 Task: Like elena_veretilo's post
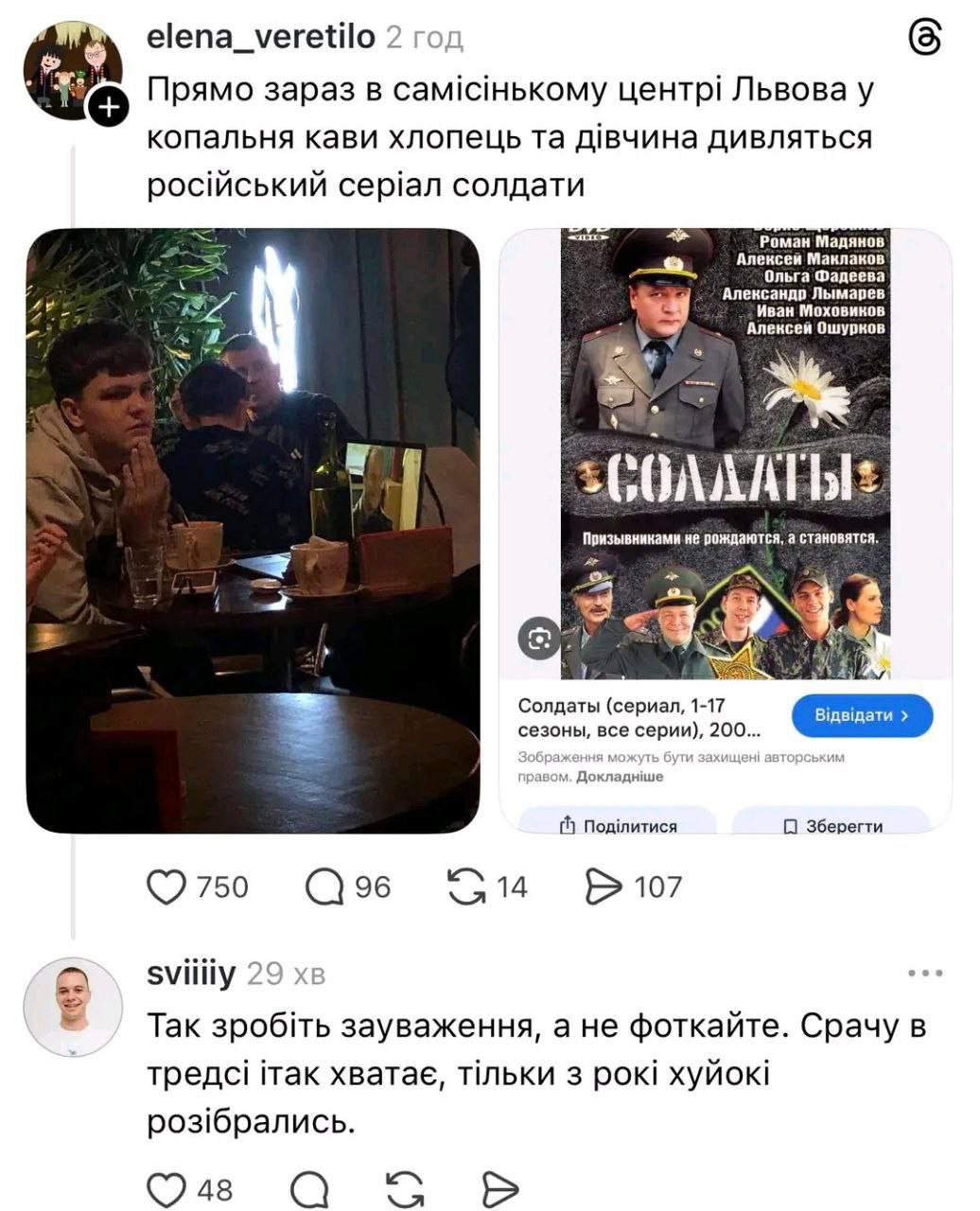click(167, 886)
